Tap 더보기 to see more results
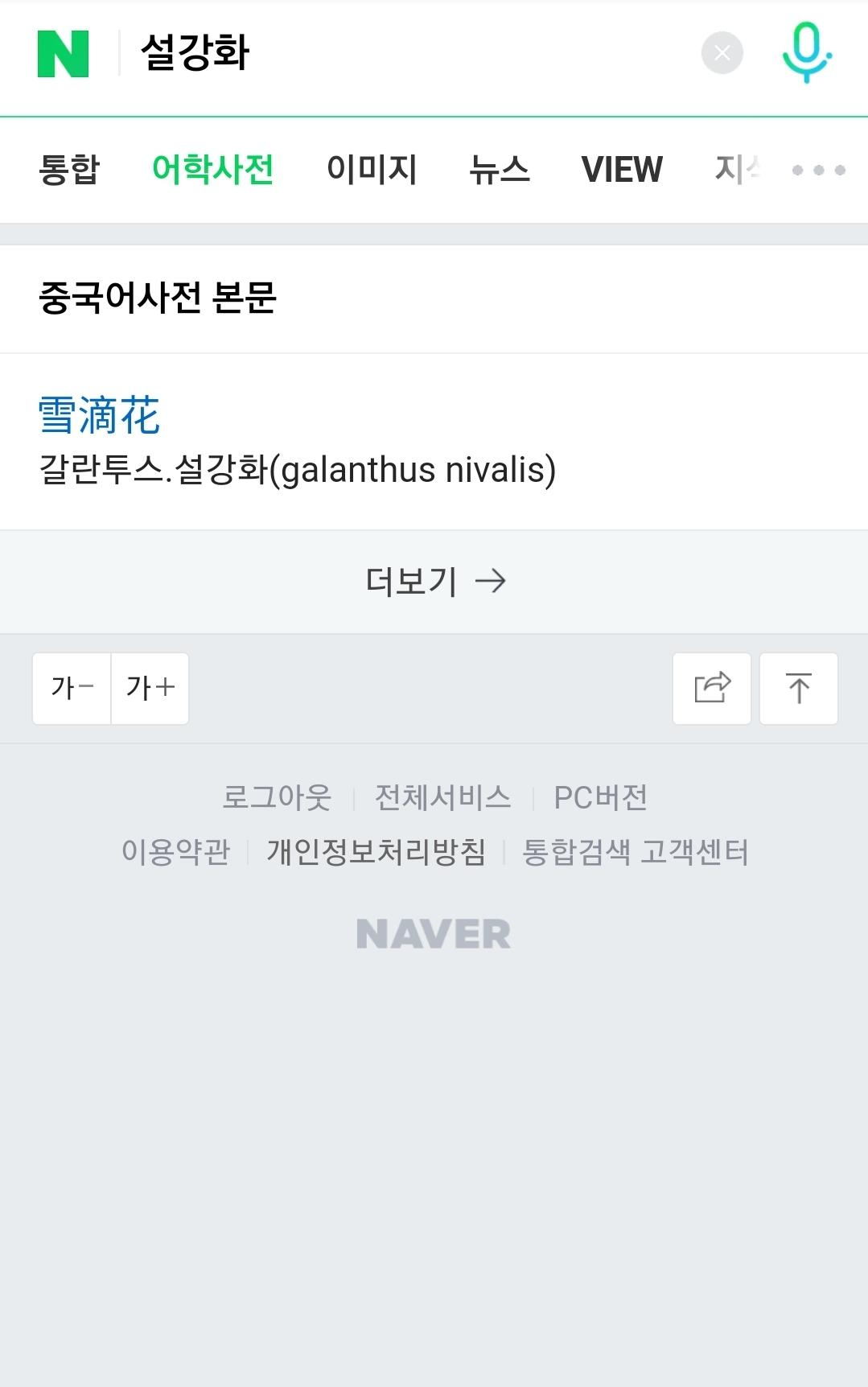 (x=434, y=581)
